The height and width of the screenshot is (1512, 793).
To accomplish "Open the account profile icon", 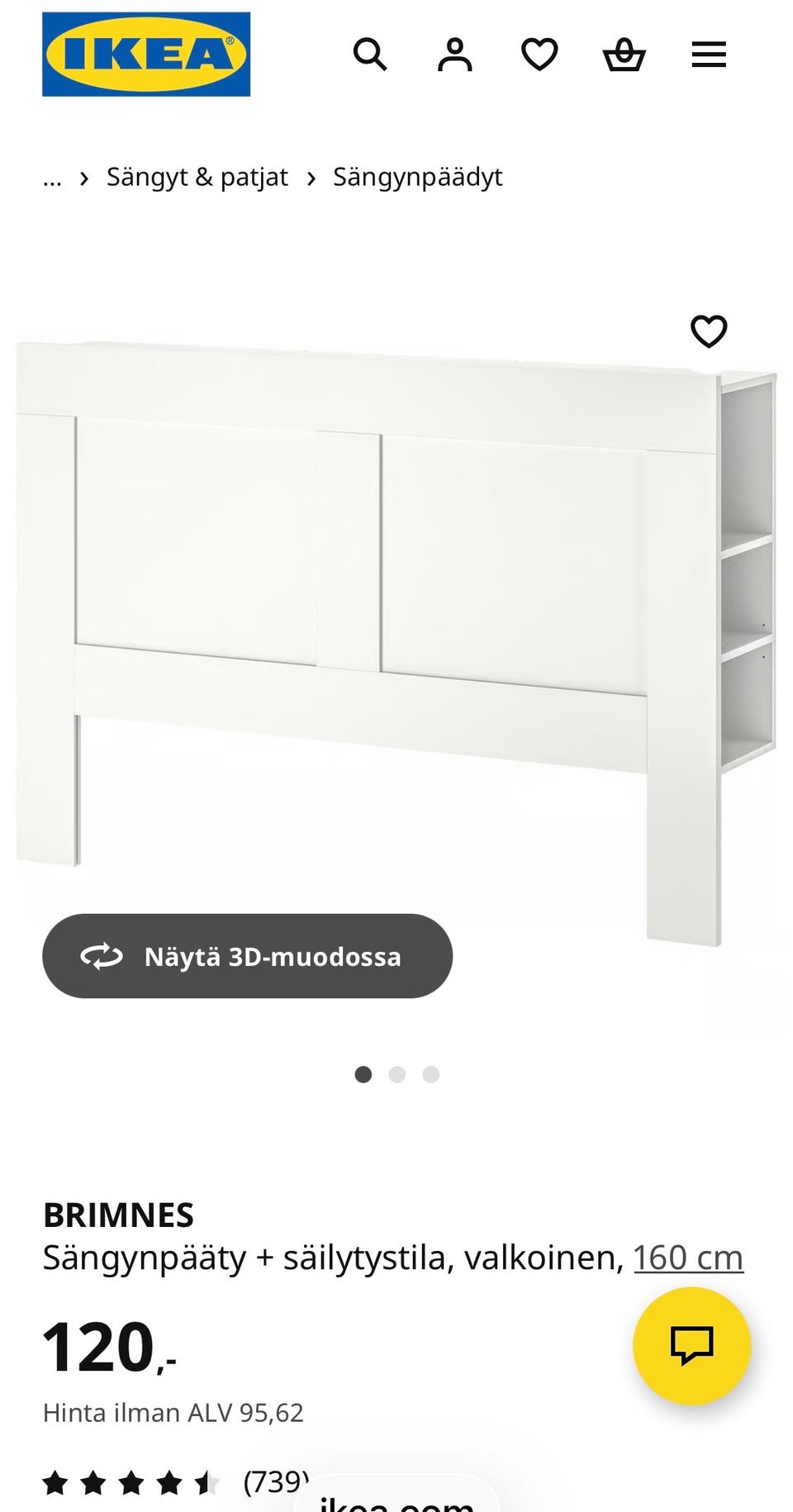I will pos(454,55).
